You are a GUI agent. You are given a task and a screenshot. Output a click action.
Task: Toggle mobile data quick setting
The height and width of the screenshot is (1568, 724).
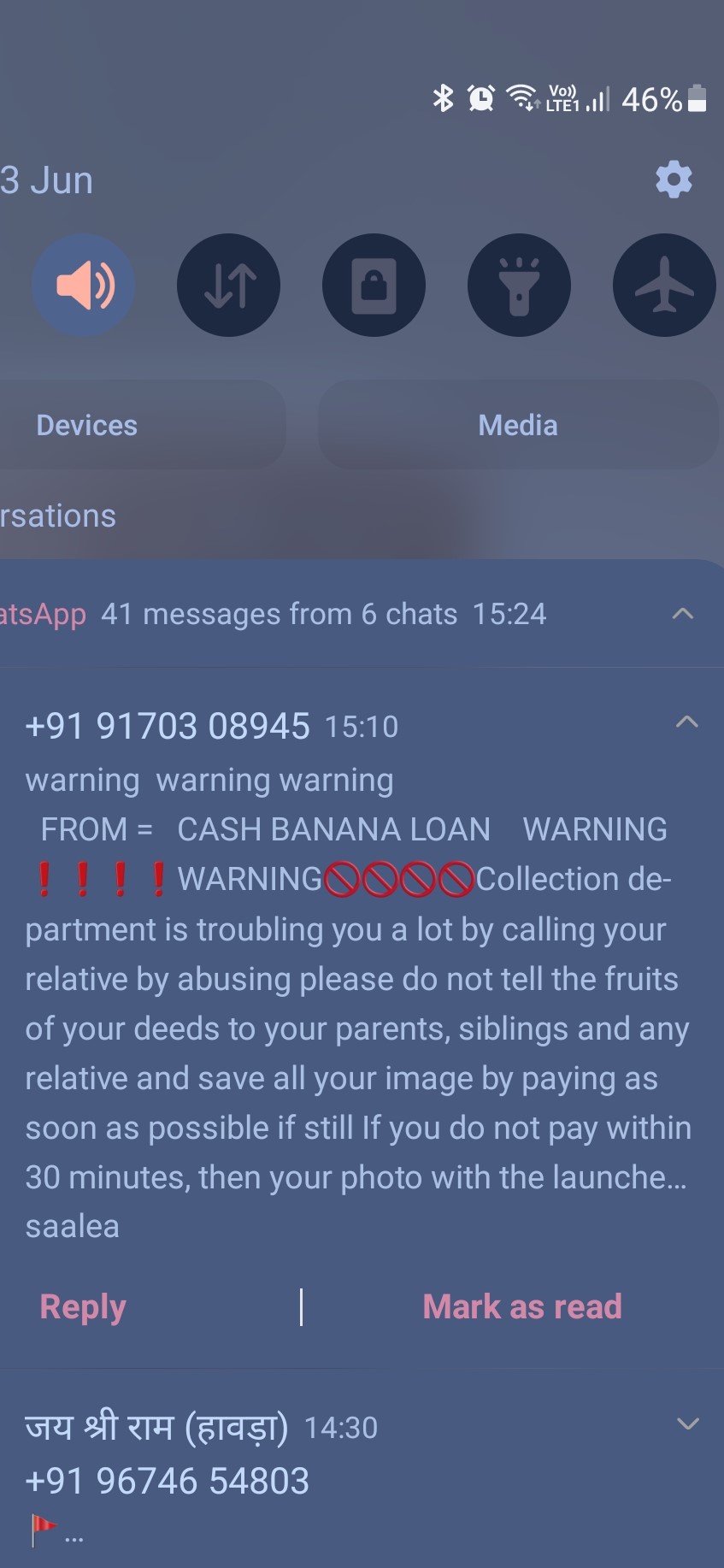(x=228, y=285)
